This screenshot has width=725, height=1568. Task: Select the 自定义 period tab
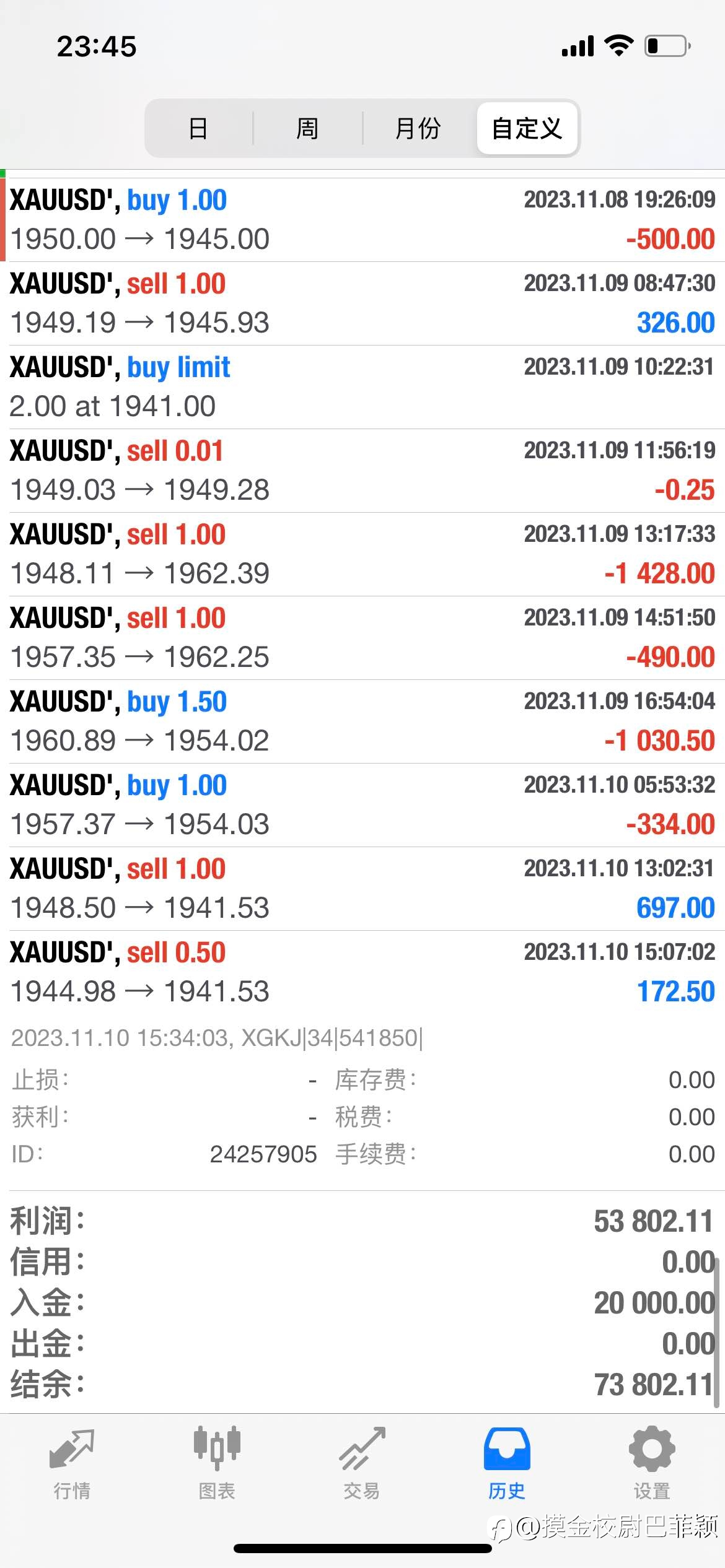tap(527, 128)
